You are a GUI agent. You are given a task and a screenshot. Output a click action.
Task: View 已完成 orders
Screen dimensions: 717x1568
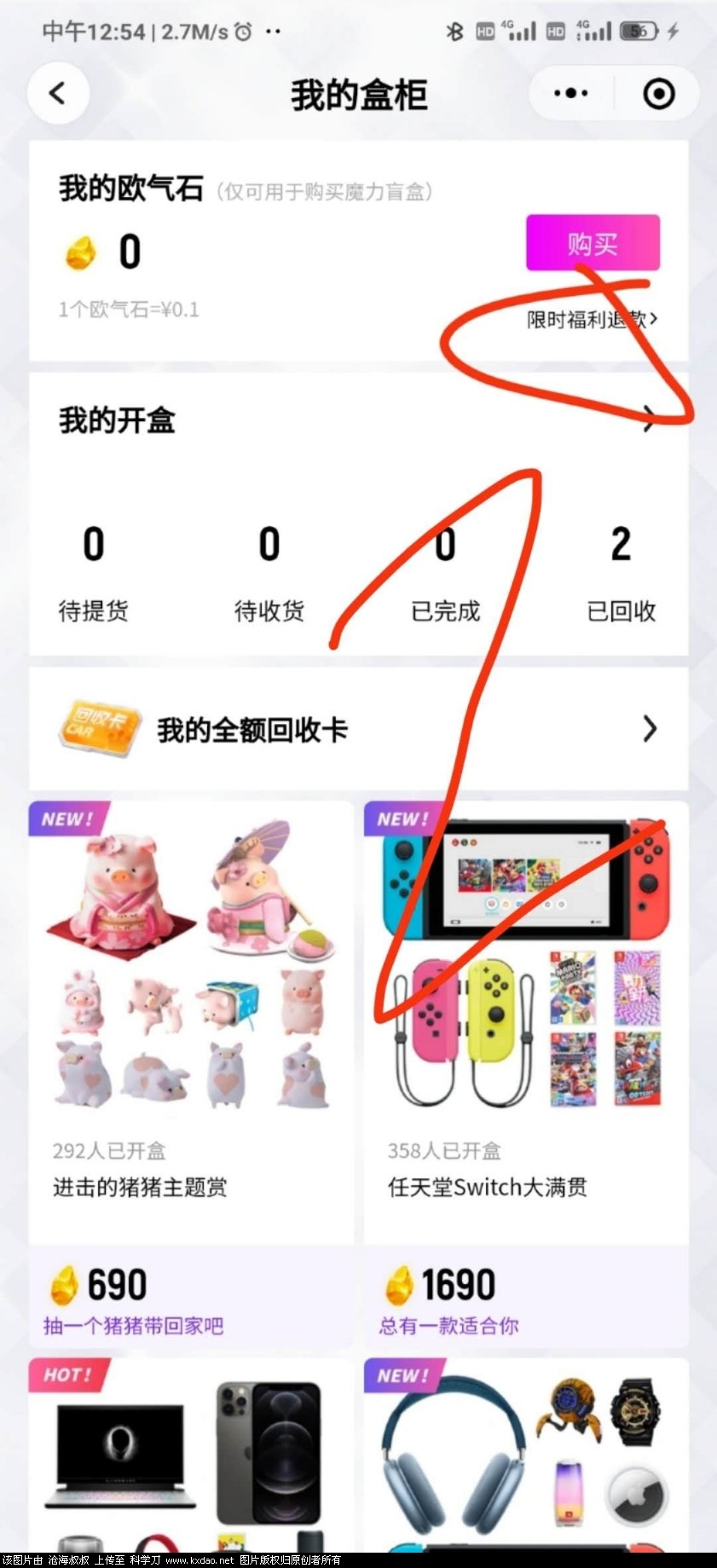pyautogui.click(x=445, y=567)
